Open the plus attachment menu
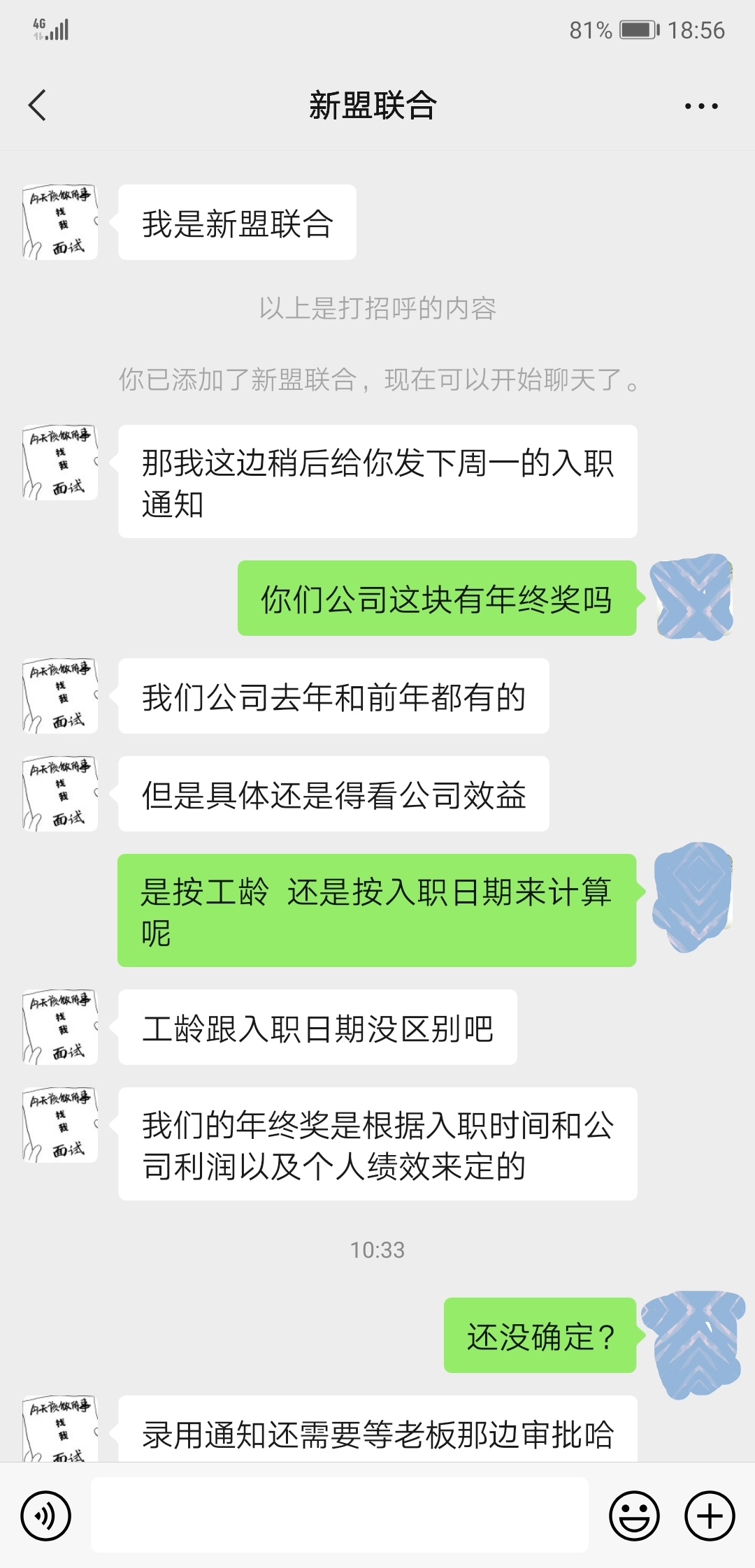This screenshot has width=755, height=1568. pos(710,1516)
